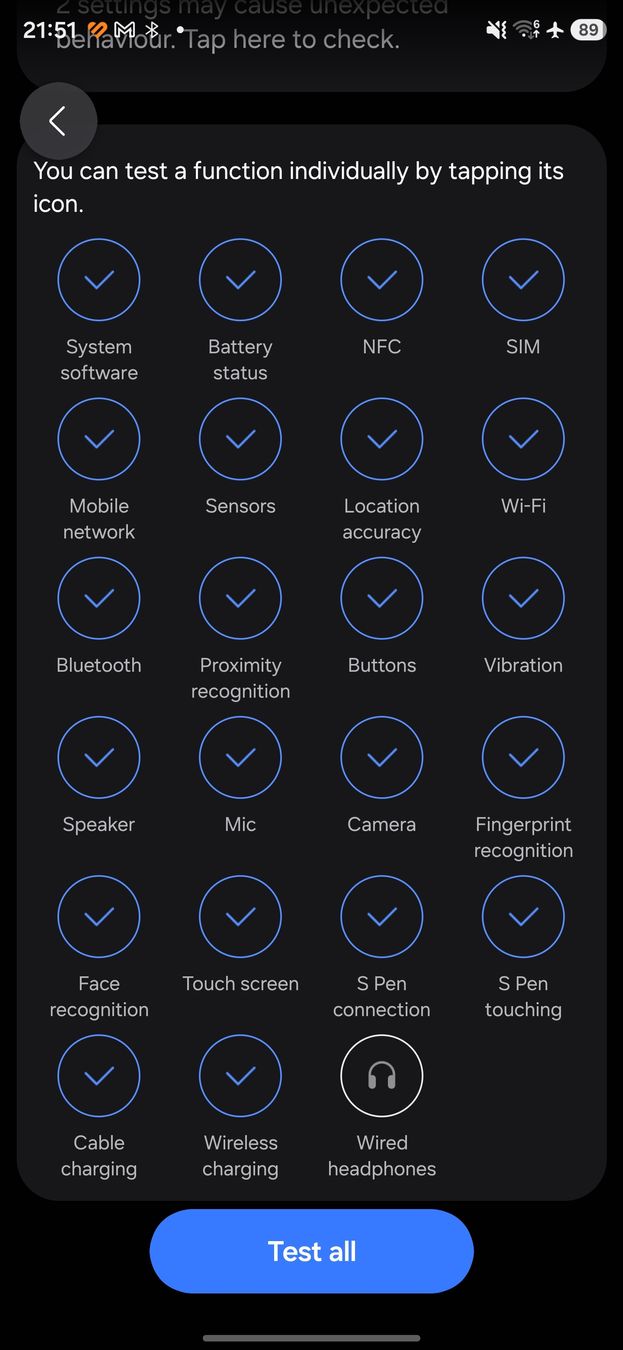This screenshot has height=1350, width=623.
Task: Run the Vibration test
Action: [523, 598]
